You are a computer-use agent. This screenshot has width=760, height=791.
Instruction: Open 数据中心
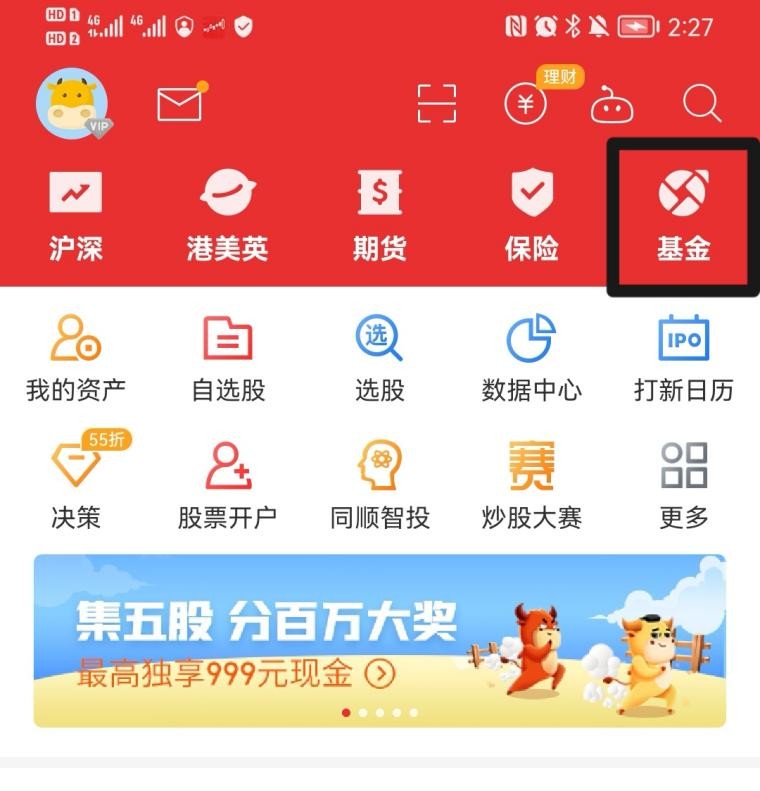point(532,358)
